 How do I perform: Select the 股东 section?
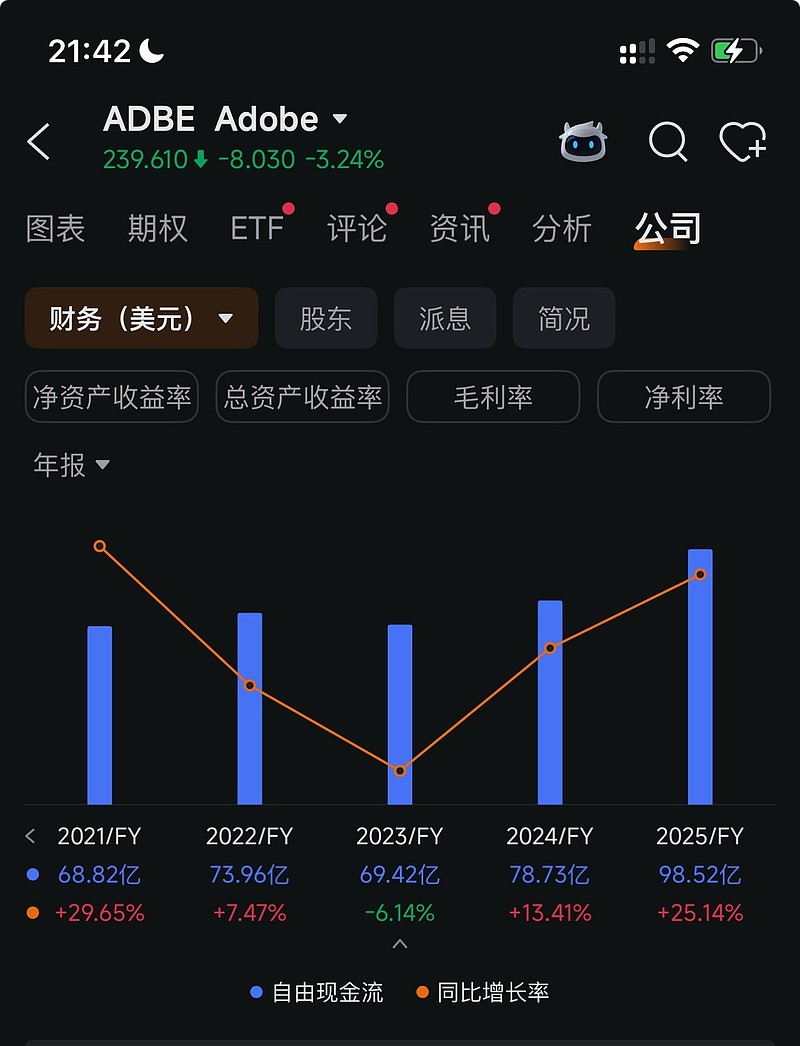[326, 319]
